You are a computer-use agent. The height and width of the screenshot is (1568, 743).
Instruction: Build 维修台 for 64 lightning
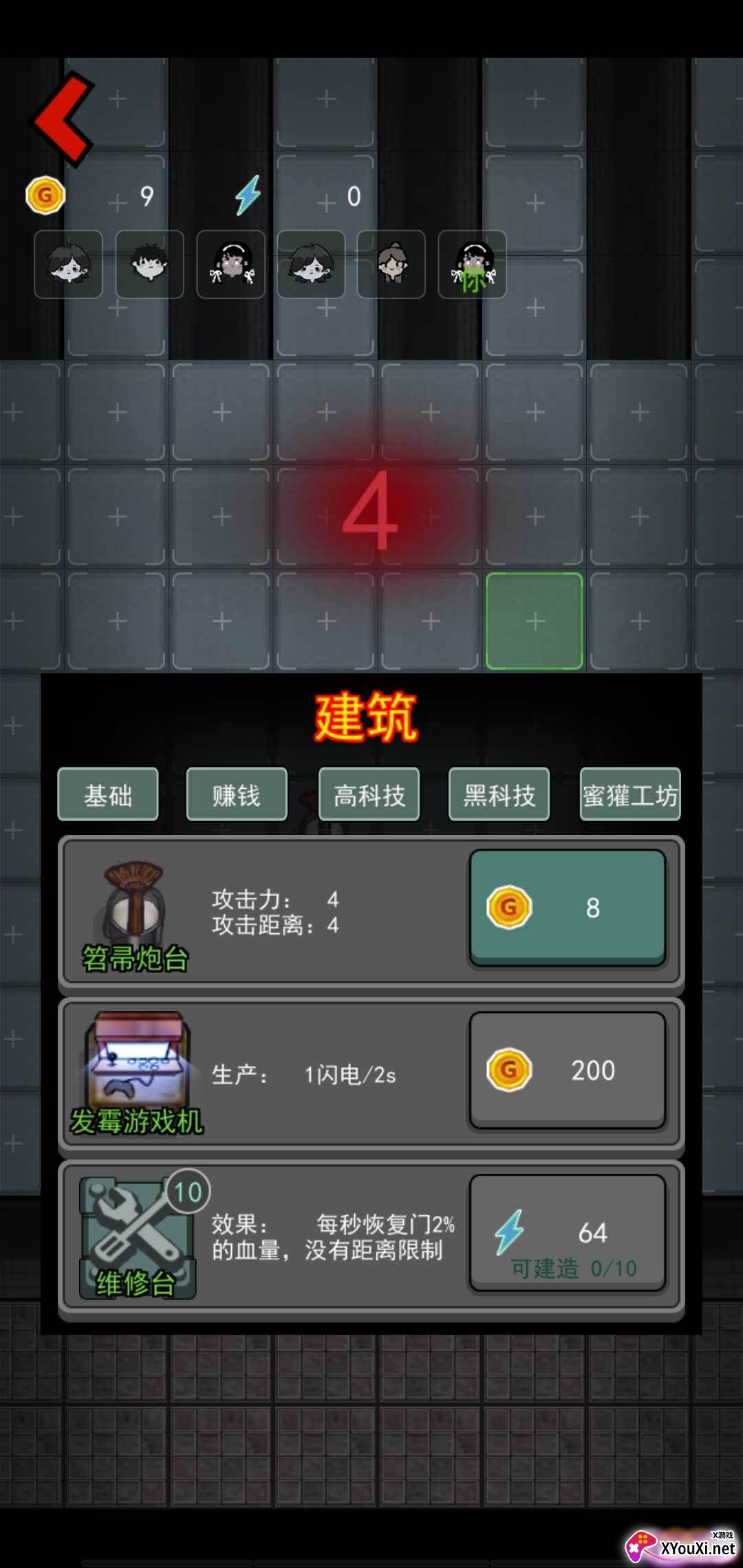(x=568, y=1233)
